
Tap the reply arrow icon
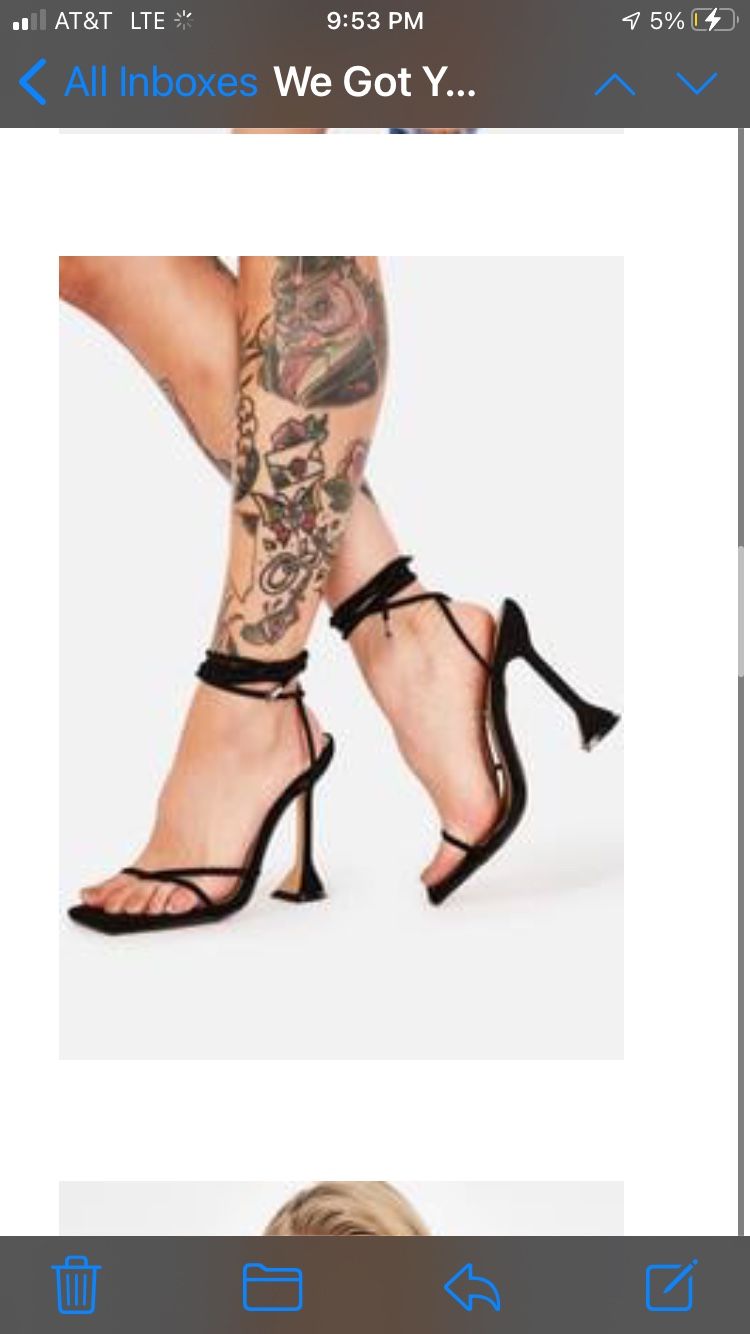(x=473, y=1288)
